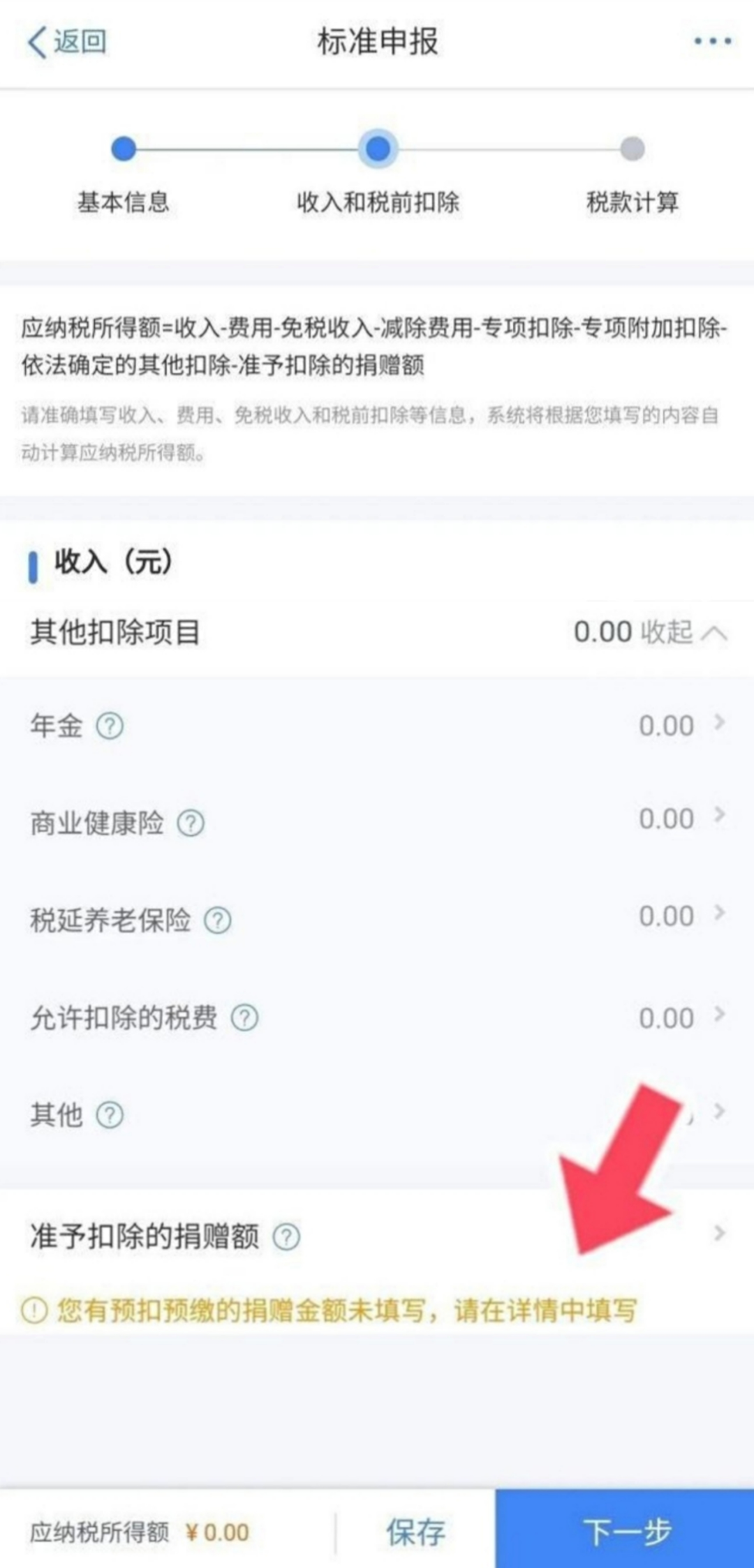Open the 允许扣除的税费 row
754x1568 pixels.
[x=377, y=1017]
